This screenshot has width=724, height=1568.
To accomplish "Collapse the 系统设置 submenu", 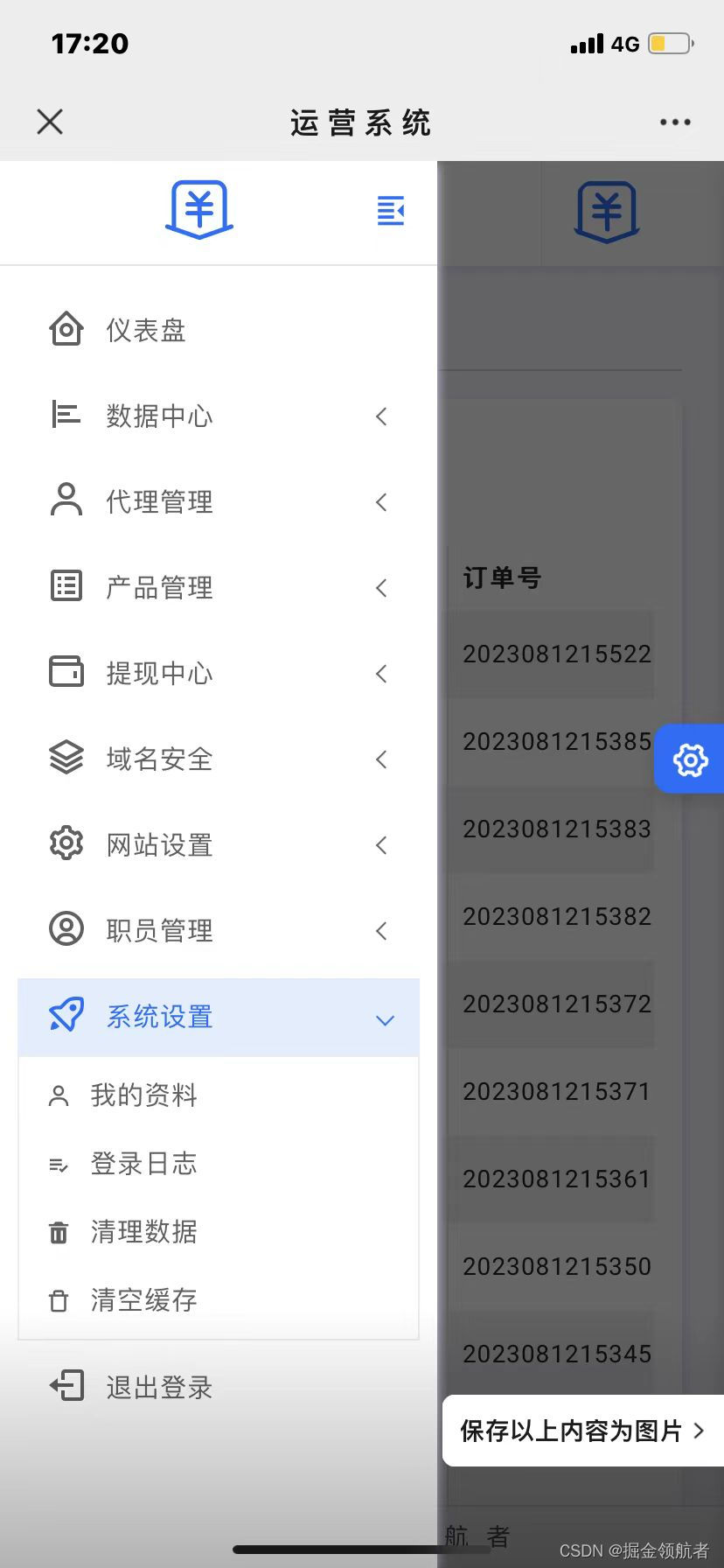I will [384, 1018].
